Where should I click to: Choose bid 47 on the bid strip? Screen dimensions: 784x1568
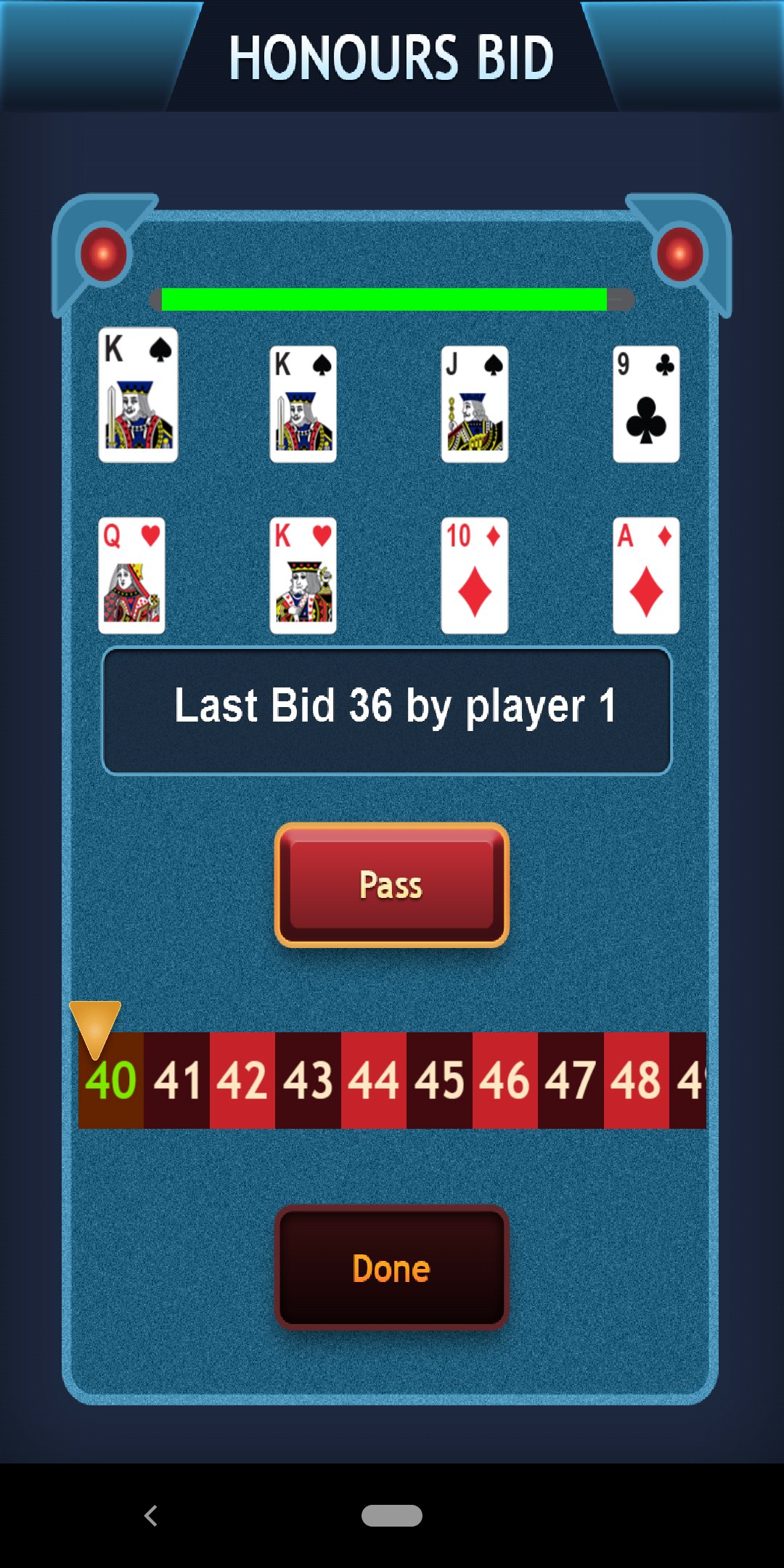pos(570,1082)
